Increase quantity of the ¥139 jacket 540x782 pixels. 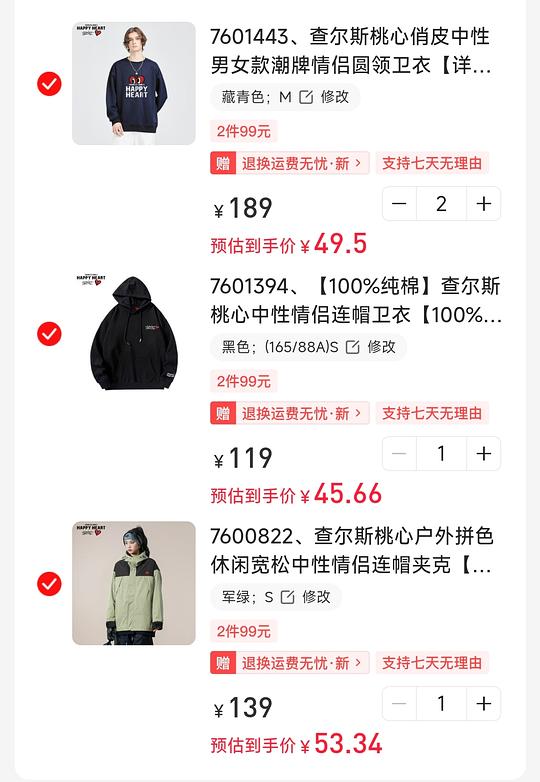point(484,704)
